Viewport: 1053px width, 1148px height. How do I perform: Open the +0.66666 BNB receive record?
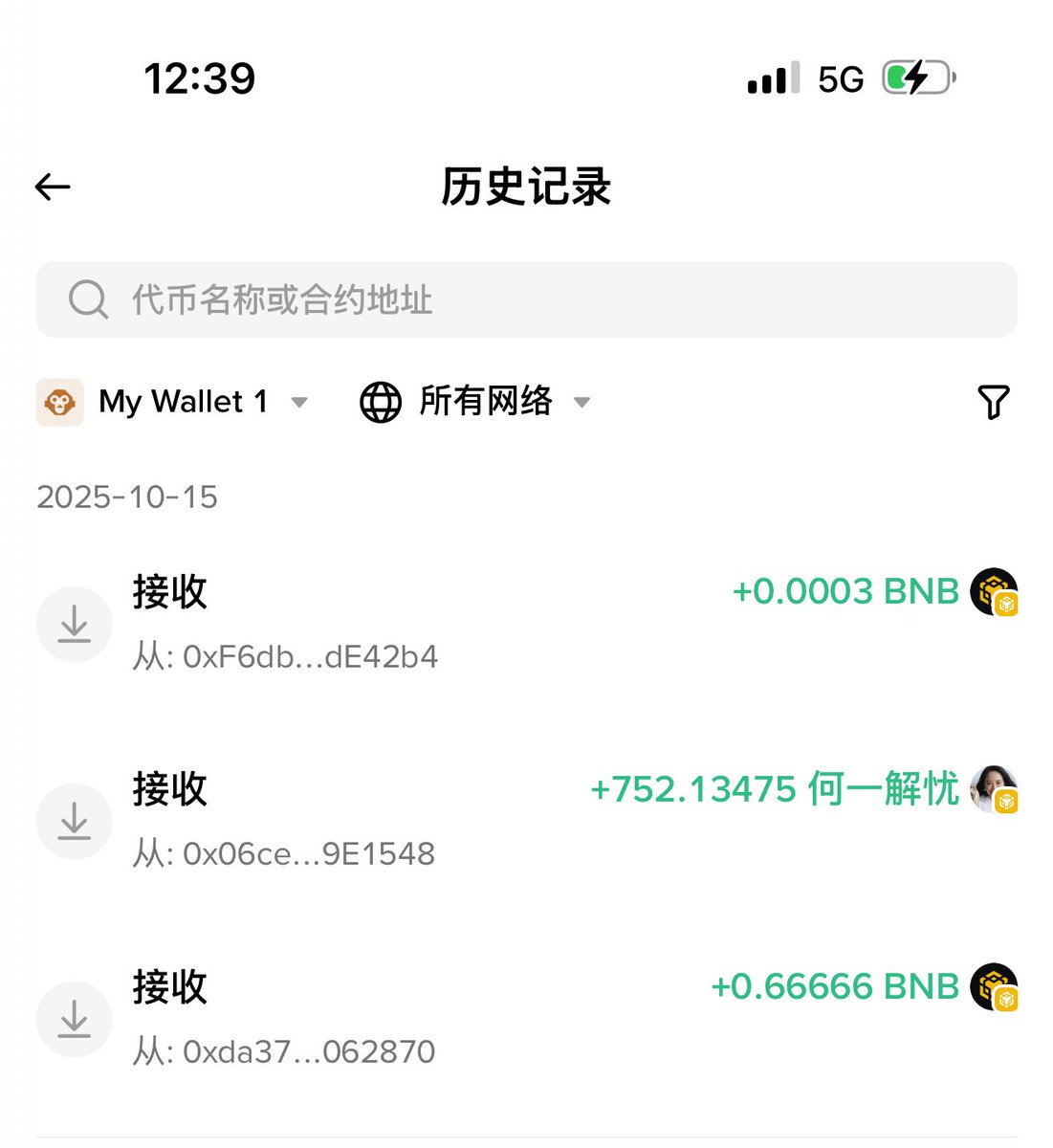526,1018
